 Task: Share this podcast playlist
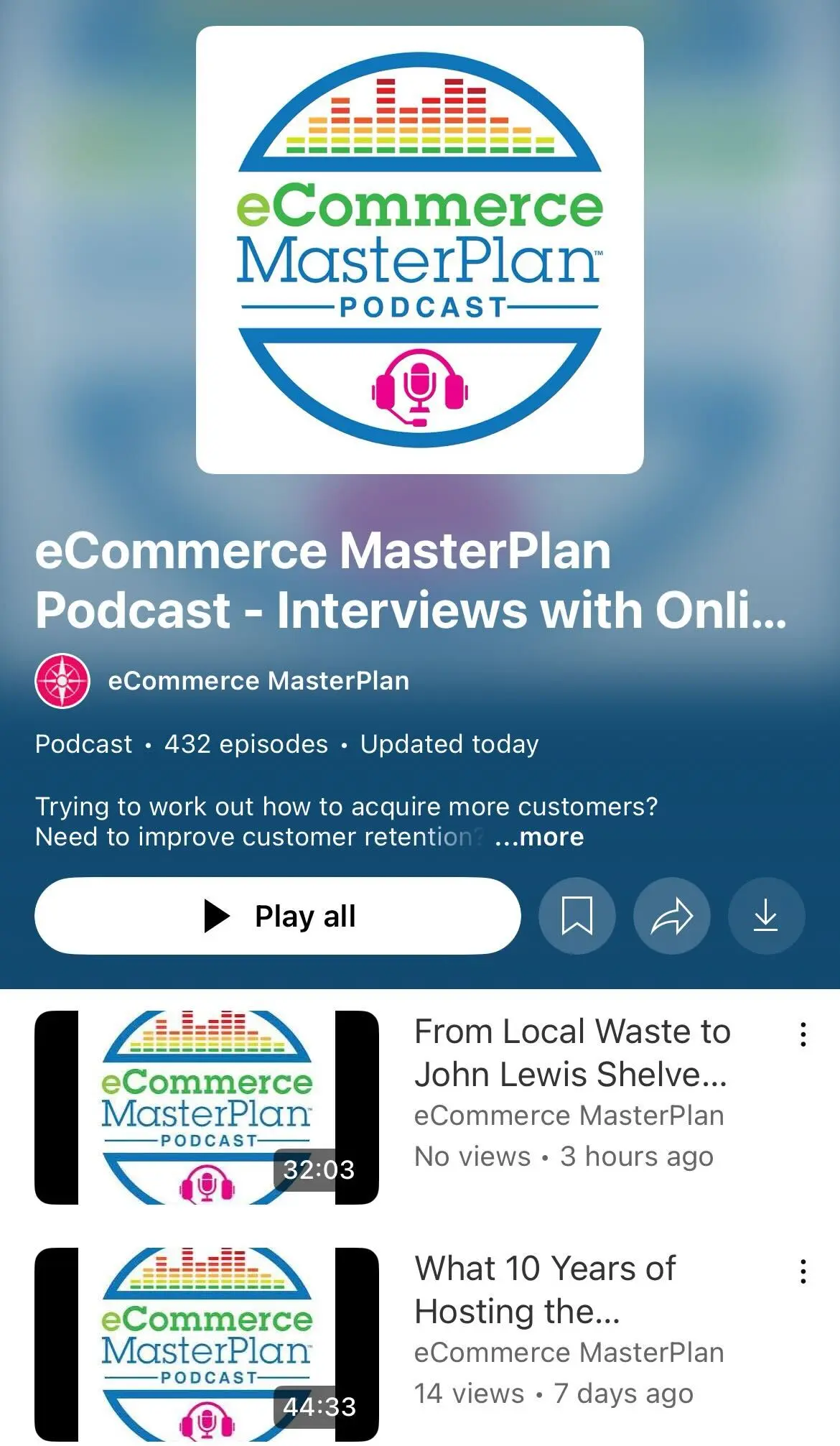(x=671, y=916)
